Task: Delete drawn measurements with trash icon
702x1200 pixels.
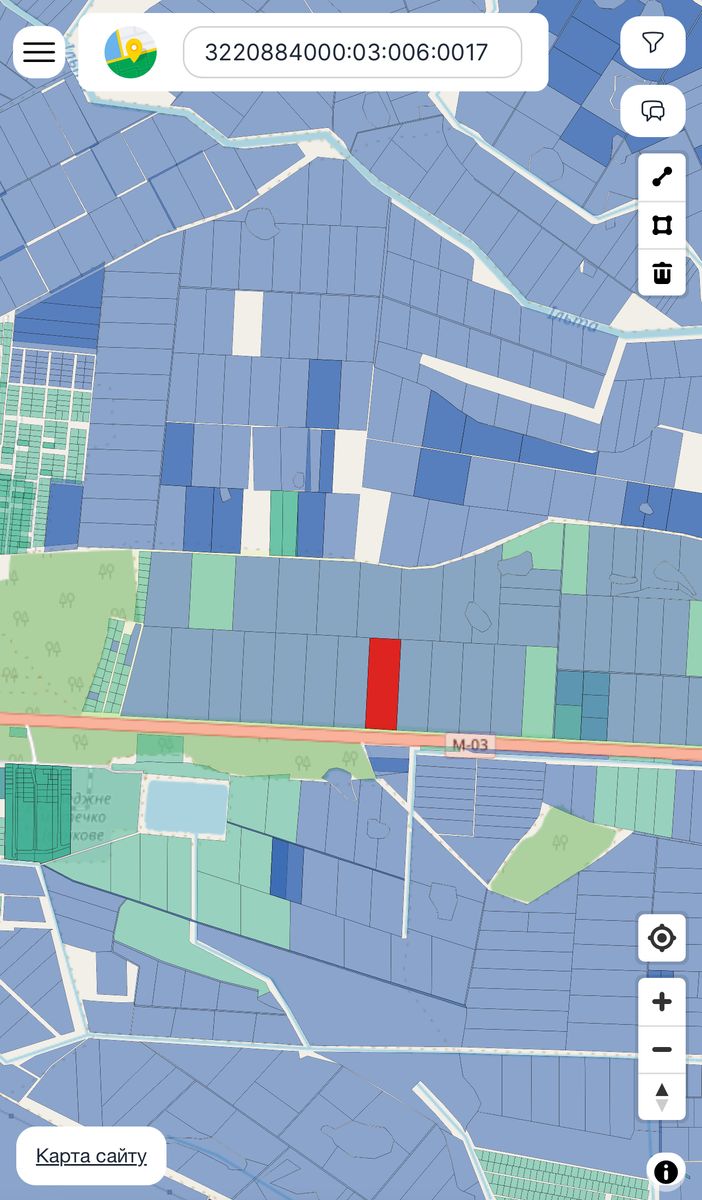Action: pyautogui.click(x=662, y=272)
